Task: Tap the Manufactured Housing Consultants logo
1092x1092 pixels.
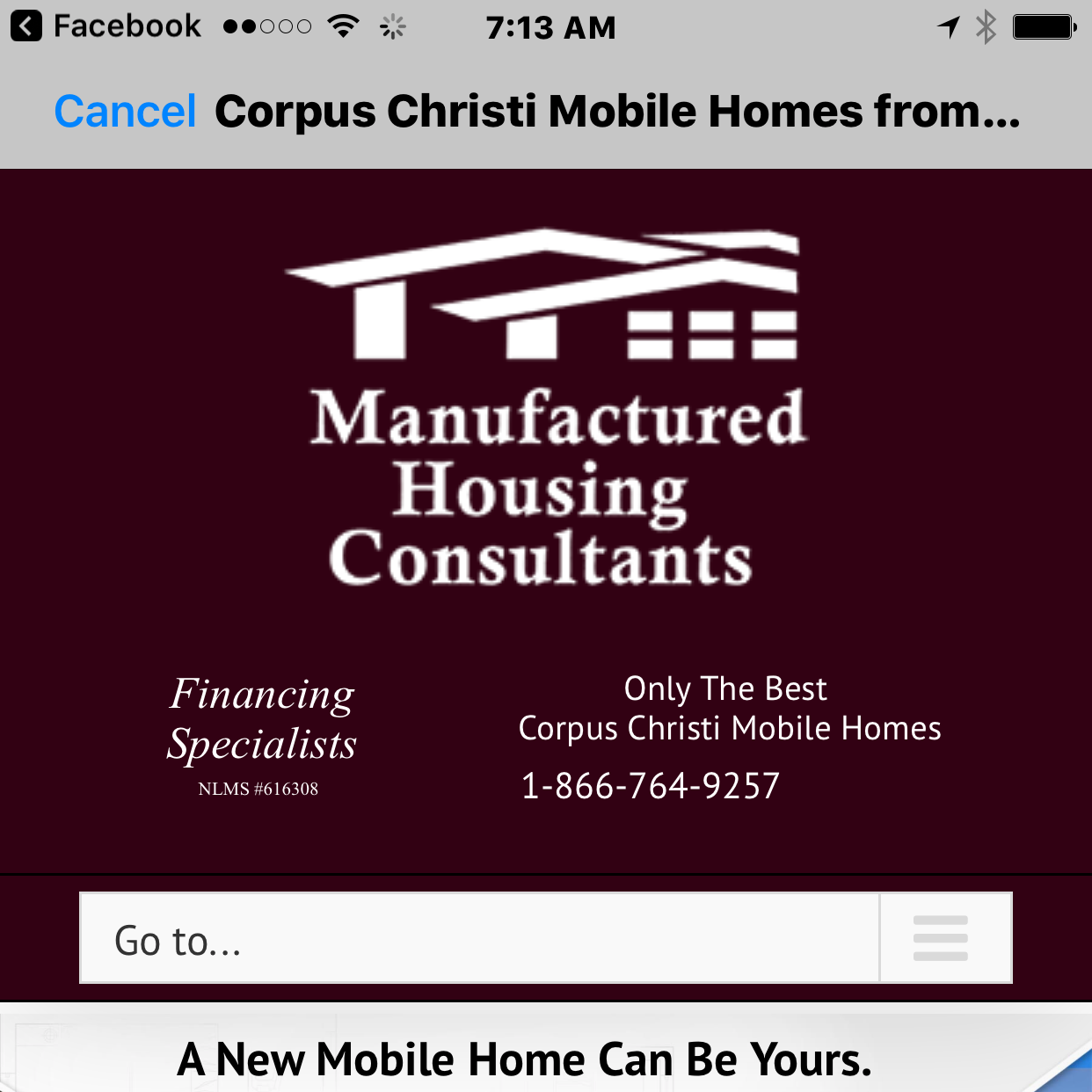Action: click(x=545, y=409)
